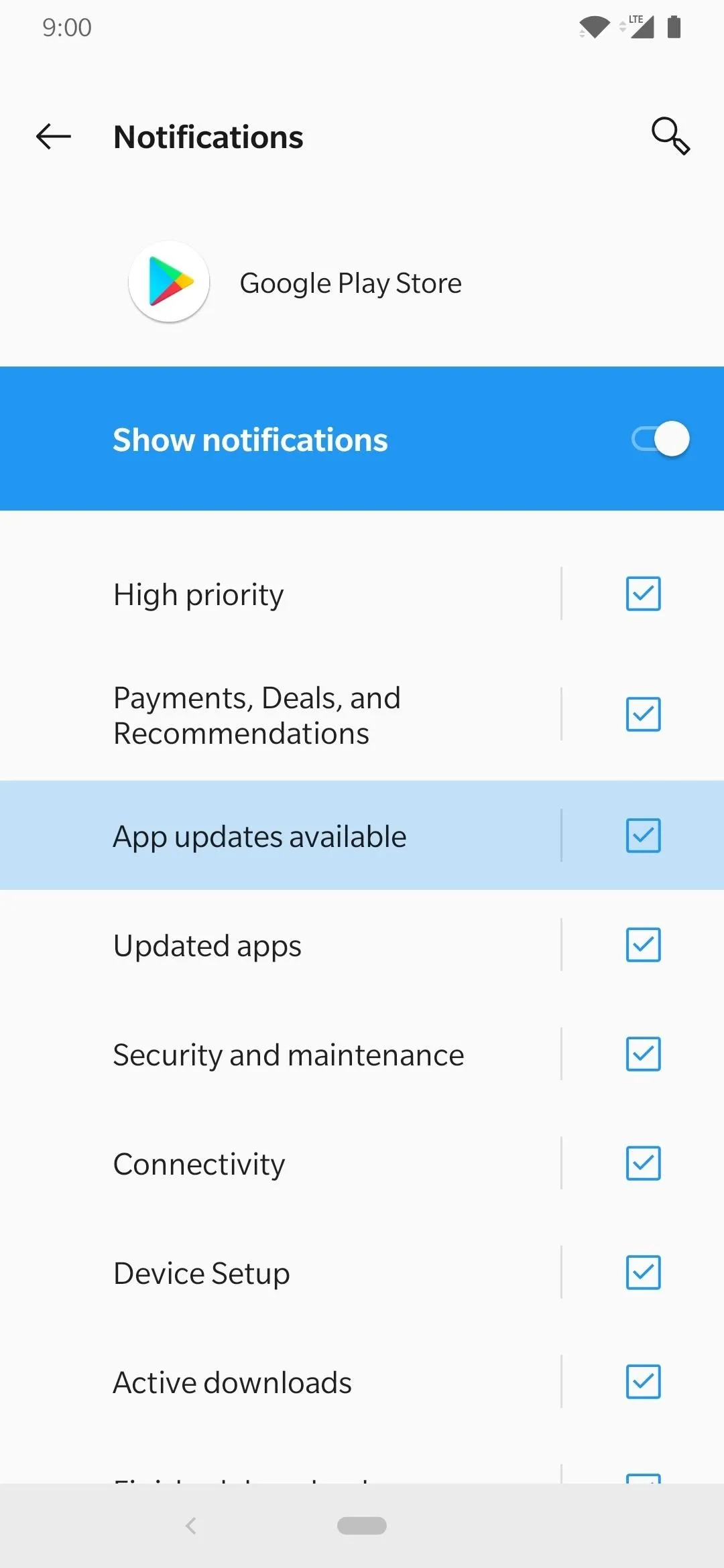Open Device Setup notification settings
The width and height of the screenshot is (724, 1568).
tap(280, 1272)
